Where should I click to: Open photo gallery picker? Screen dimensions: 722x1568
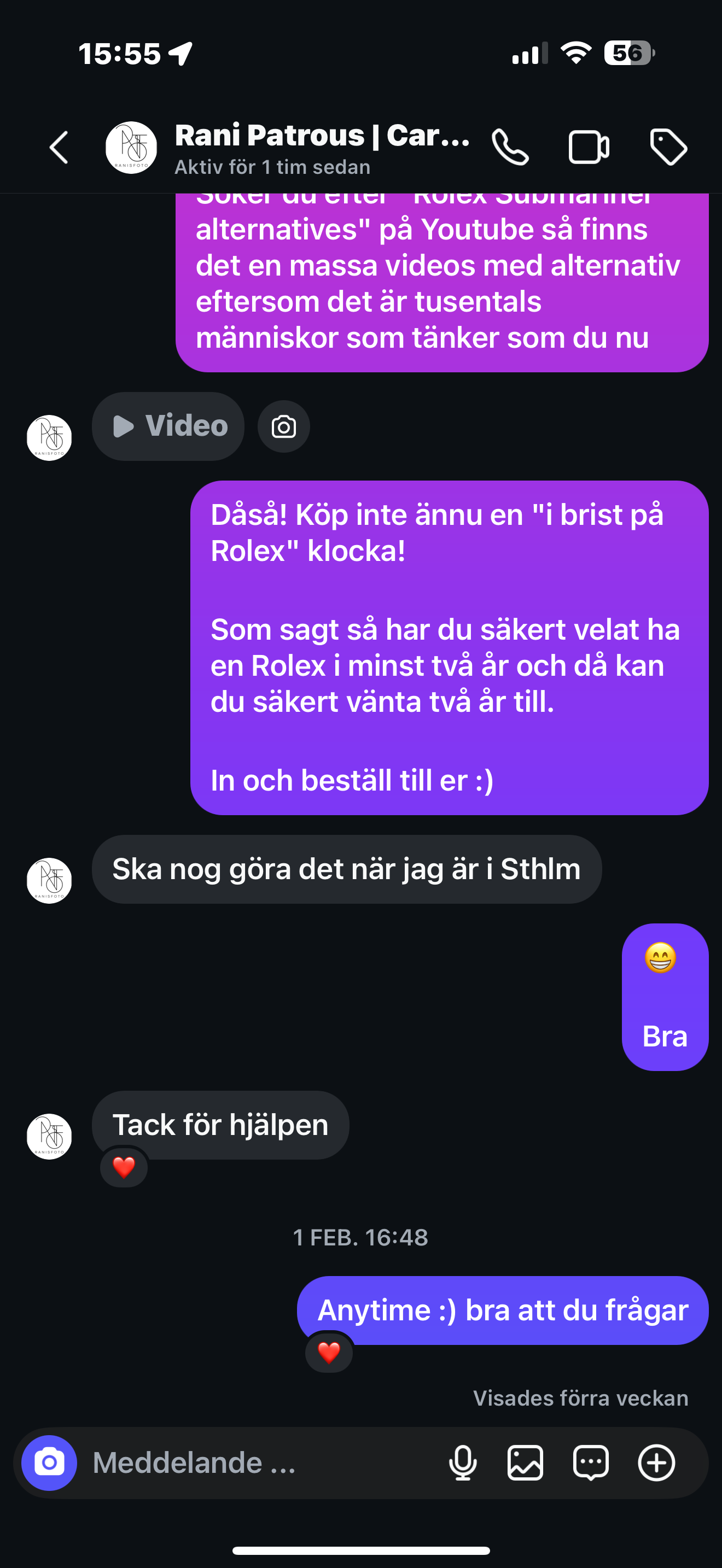click(526, 1462)
